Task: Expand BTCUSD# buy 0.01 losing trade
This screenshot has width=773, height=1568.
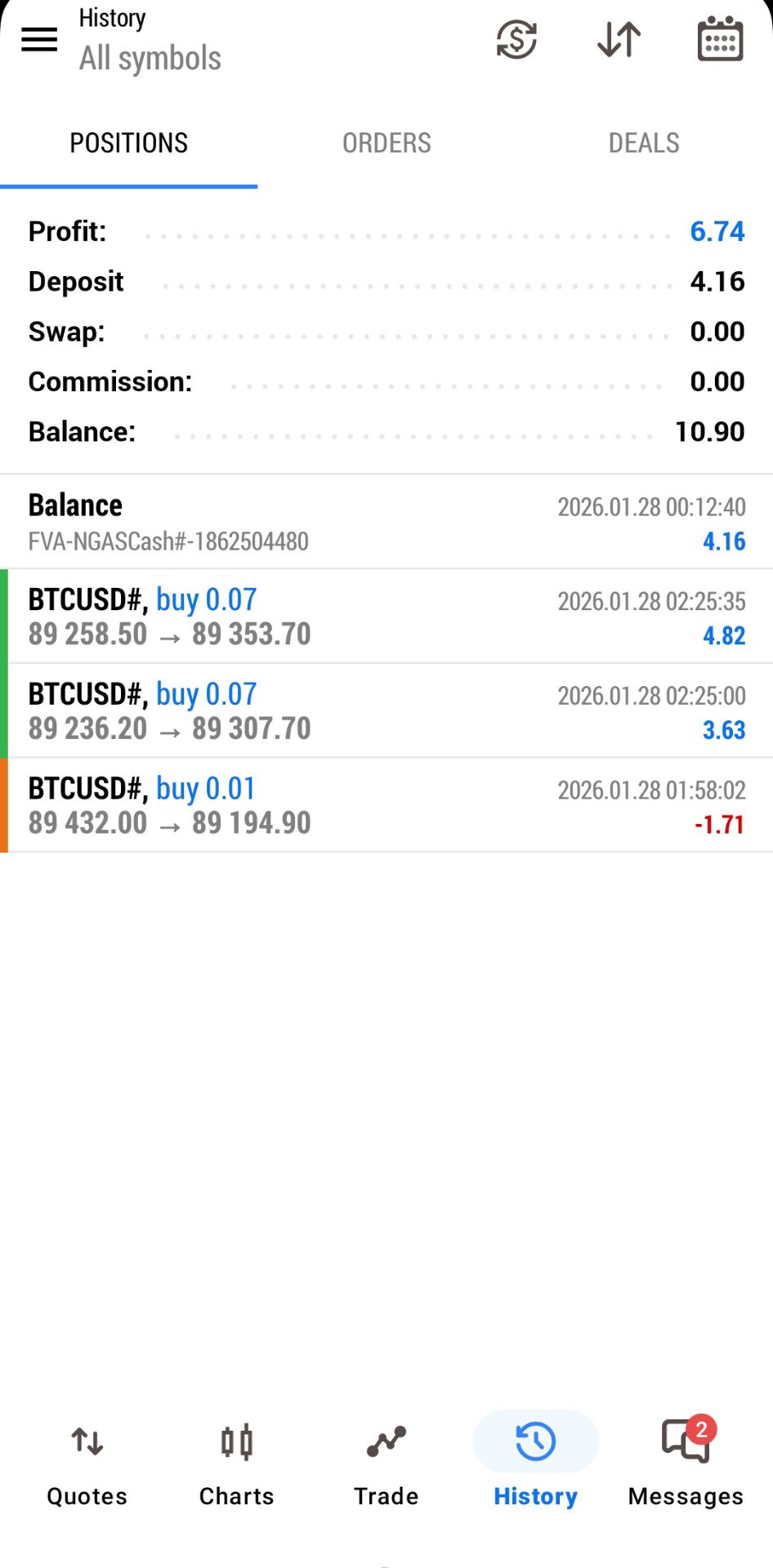Action: (x=386, y=805)
